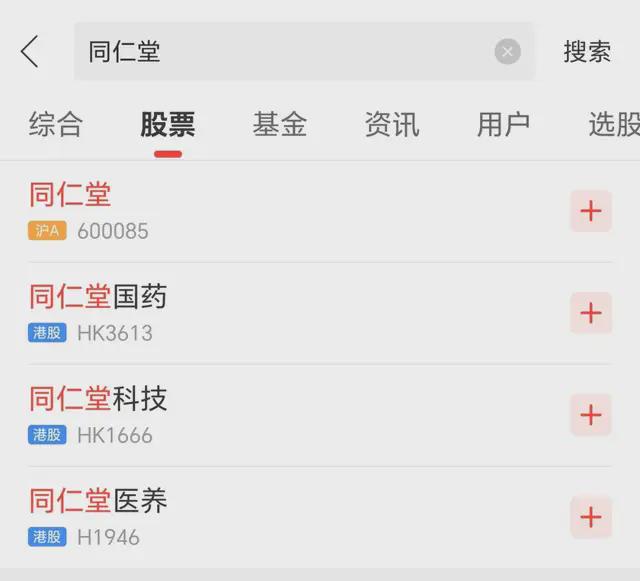This screenshot has height=581, width=640.
Task: Clear the search text
Action: tap(508, 51)
